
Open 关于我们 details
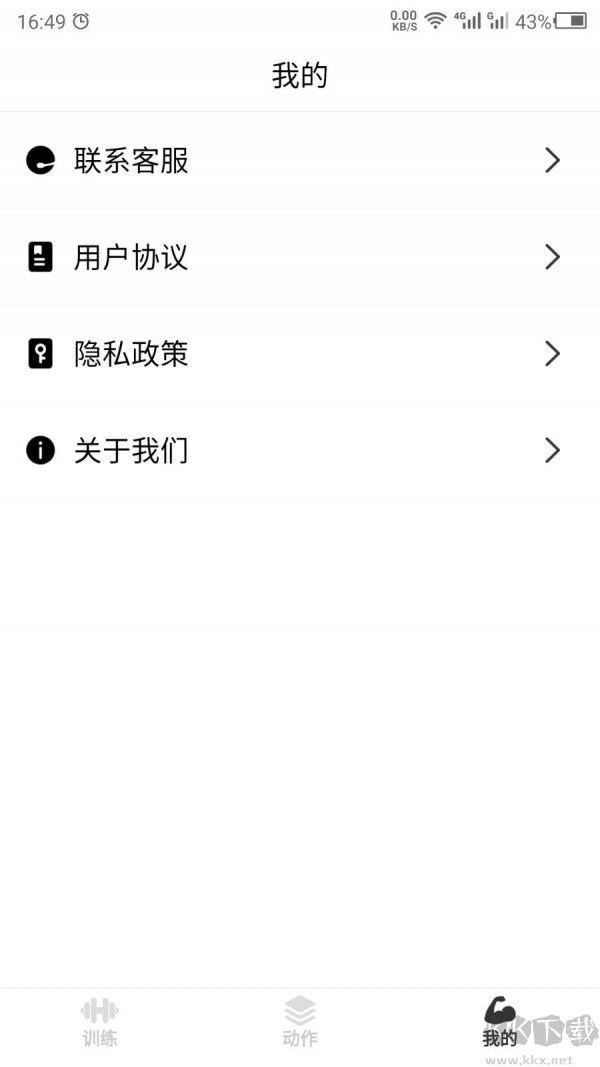tap(300, 451)
